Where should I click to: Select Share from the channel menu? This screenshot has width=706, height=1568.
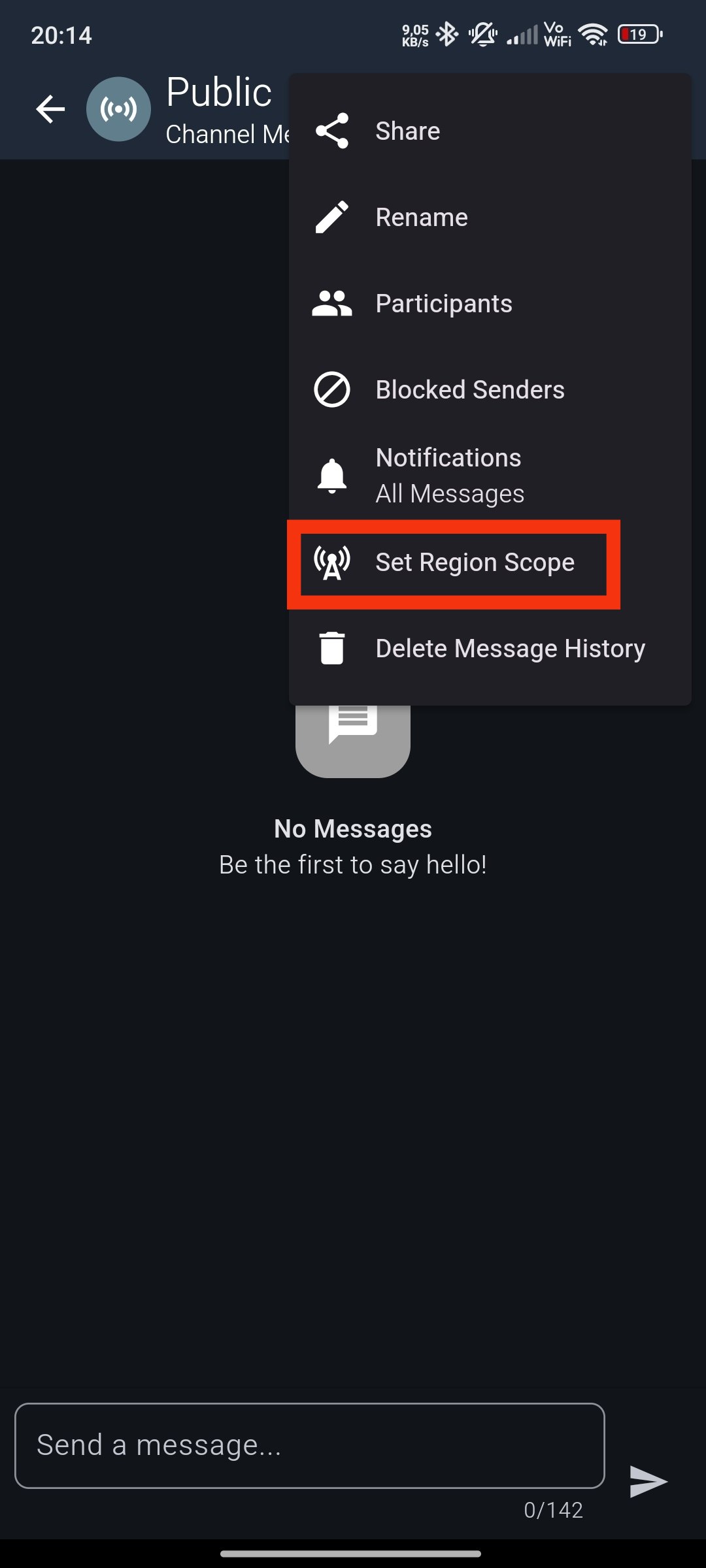(x=407, y=131)
